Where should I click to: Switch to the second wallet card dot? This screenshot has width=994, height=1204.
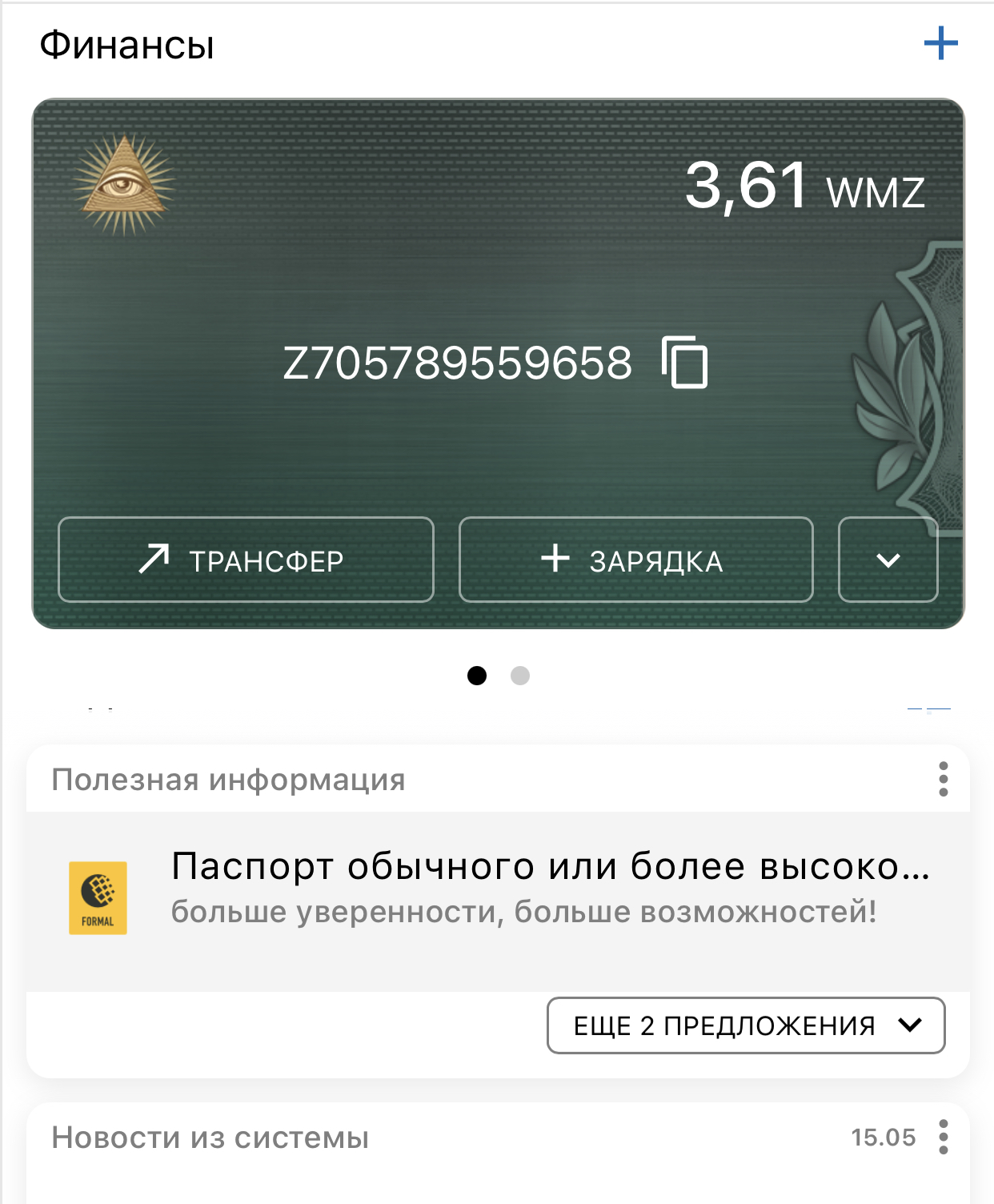click(x=521, y=675)
